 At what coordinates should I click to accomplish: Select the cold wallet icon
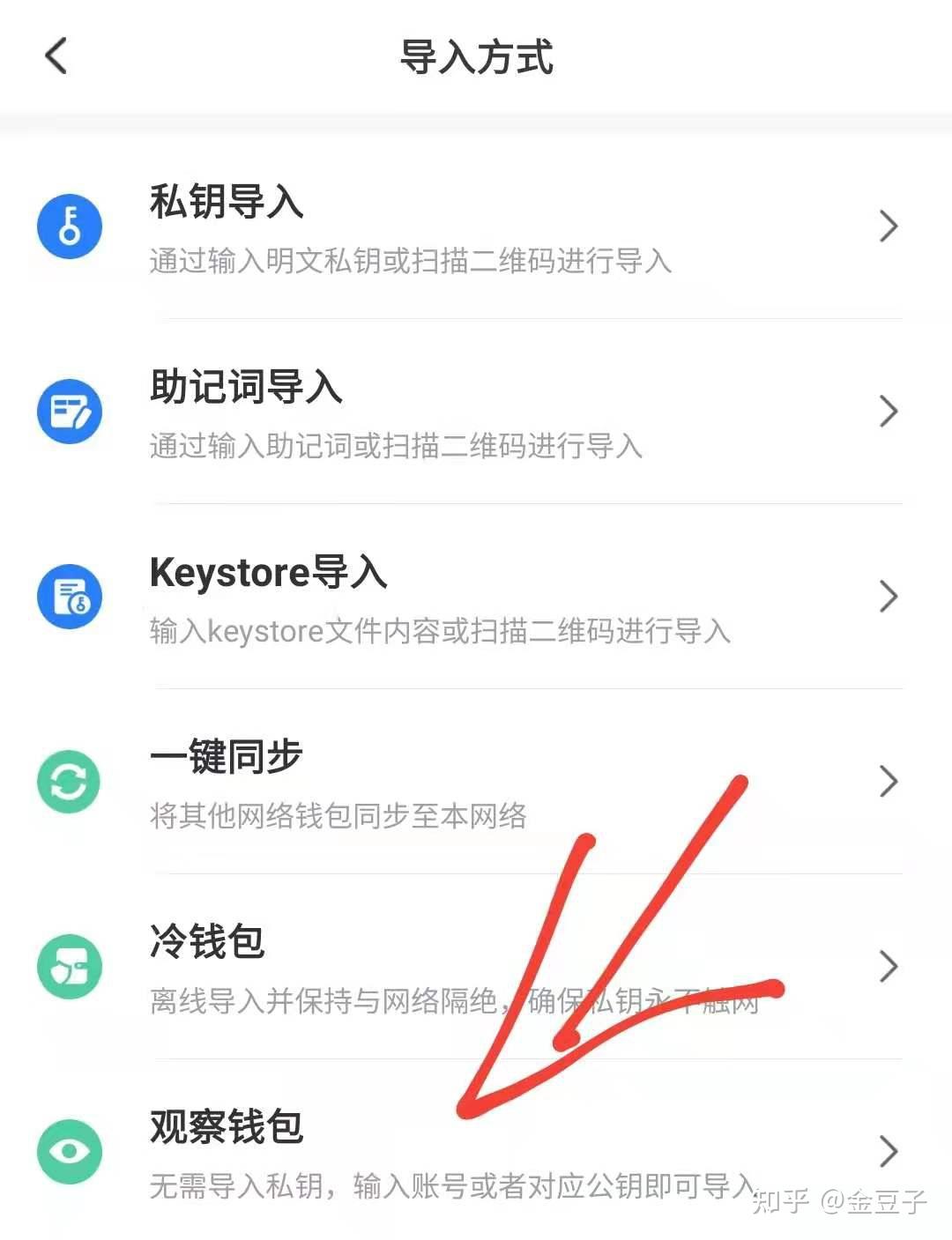(x=70, y=967)
